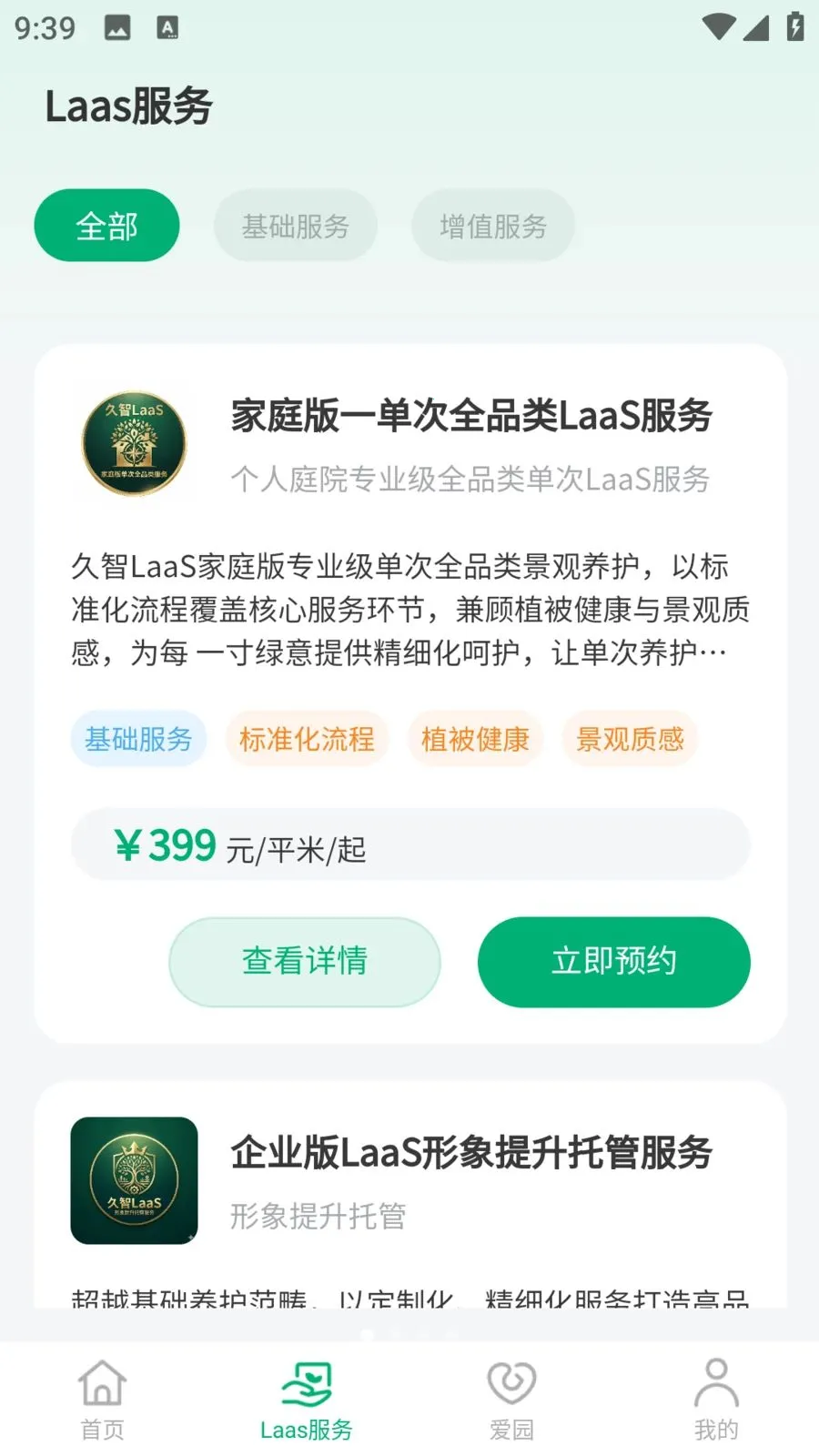Switch to the 爱园 tab
This screenshot has height=1456, width=819.
click(x=511, y=1400)
